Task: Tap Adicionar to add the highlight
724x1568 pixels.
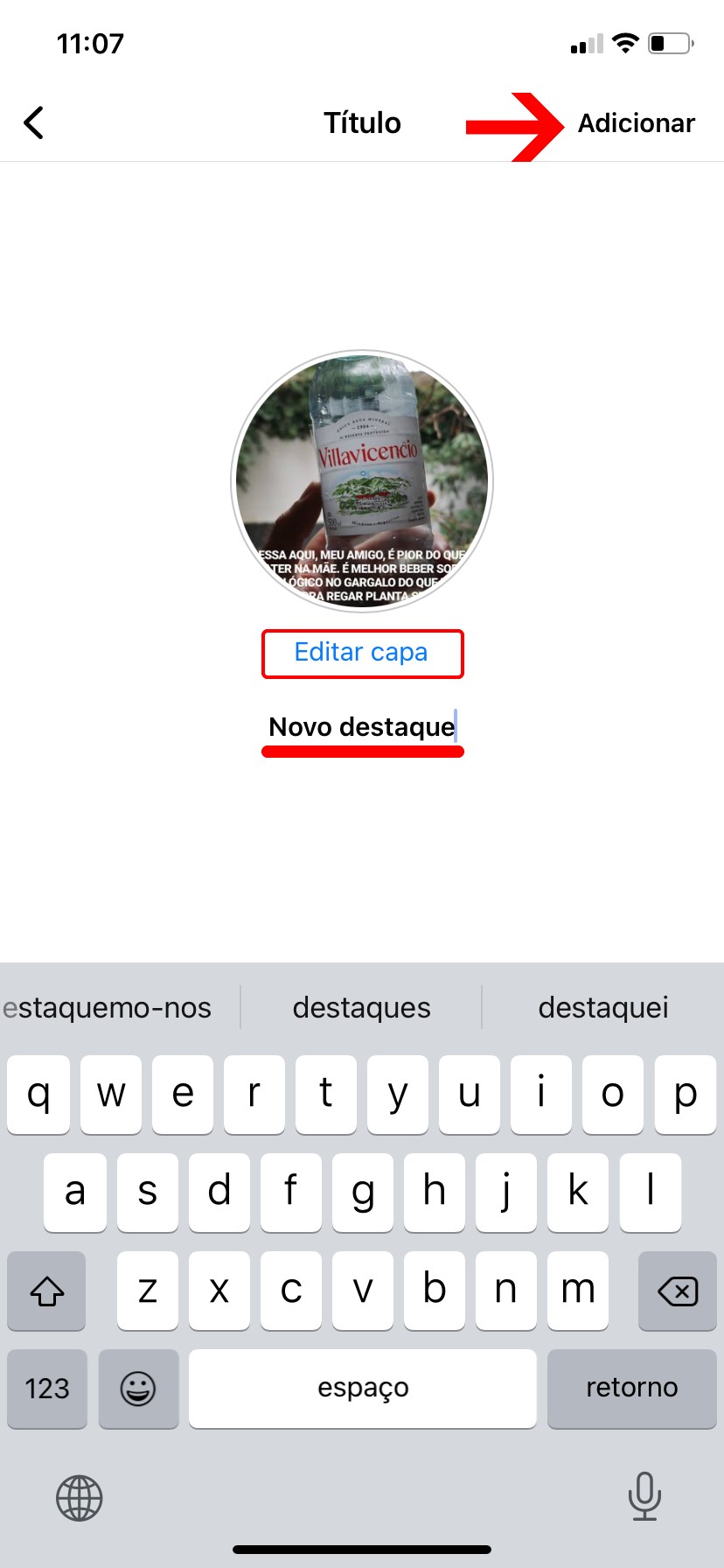Action: 636,123
